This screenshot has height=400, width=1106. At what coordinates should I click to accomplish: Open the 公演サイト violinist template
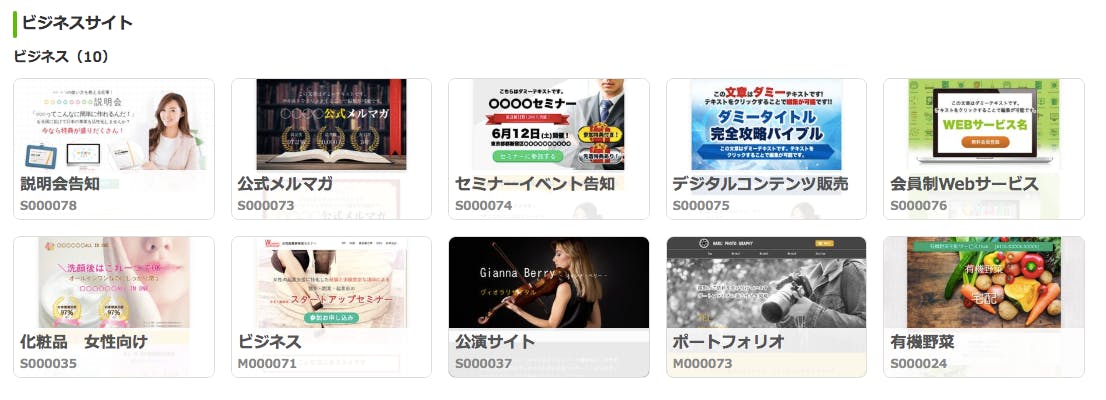[x=549, y=306]
